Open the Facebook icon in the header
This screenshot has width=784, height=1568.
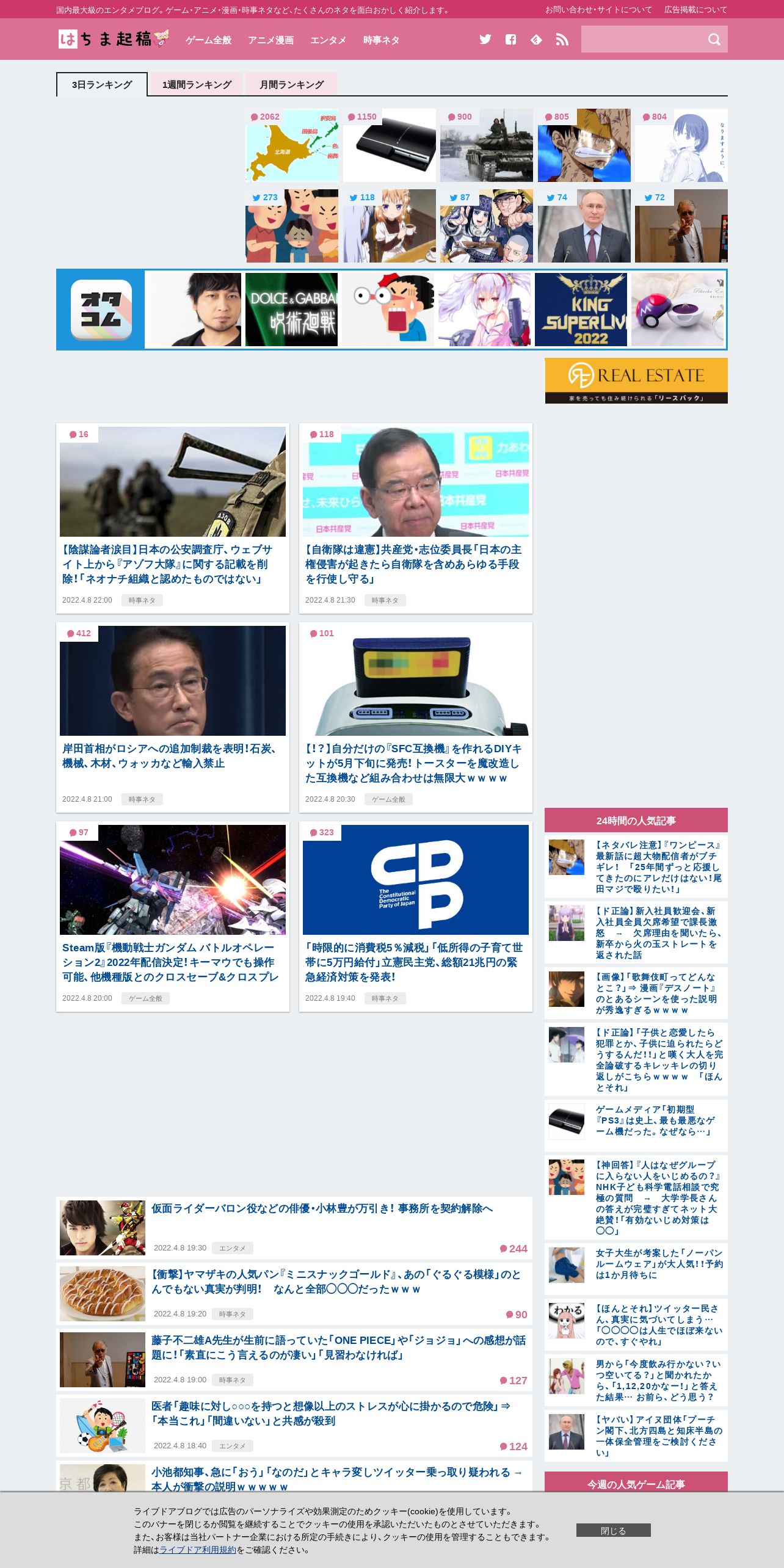[x=511, y=40]
